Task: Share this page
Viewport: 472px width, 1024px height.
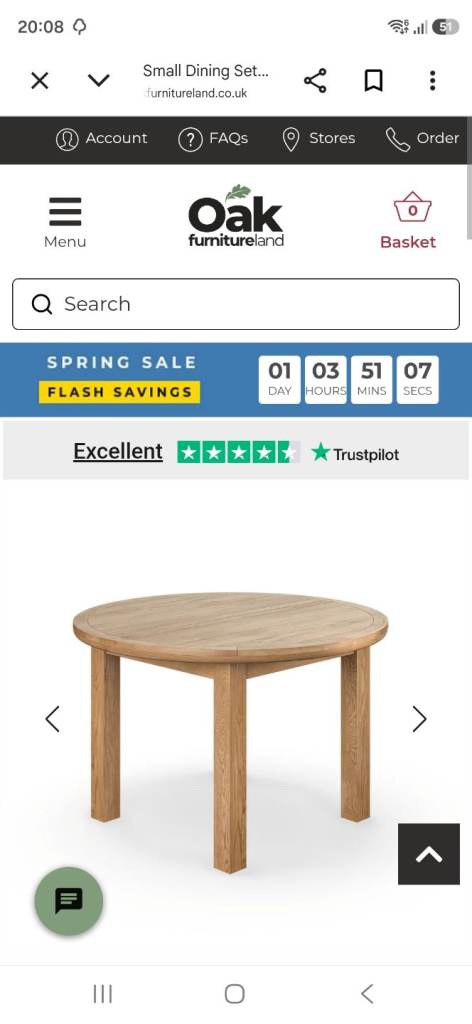Action: click(315, 81)
